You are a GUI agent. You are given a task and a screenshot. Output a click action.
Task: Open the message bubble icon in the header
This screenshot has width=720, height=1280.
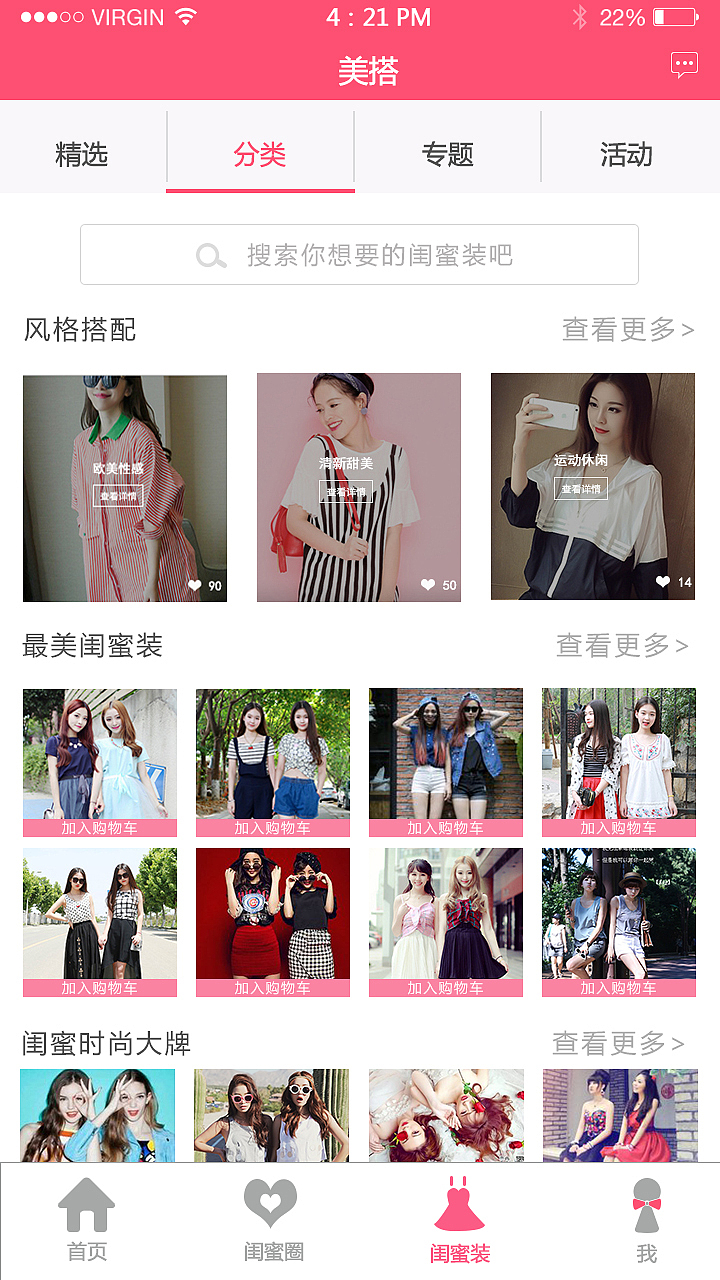[x=684, y=65]
